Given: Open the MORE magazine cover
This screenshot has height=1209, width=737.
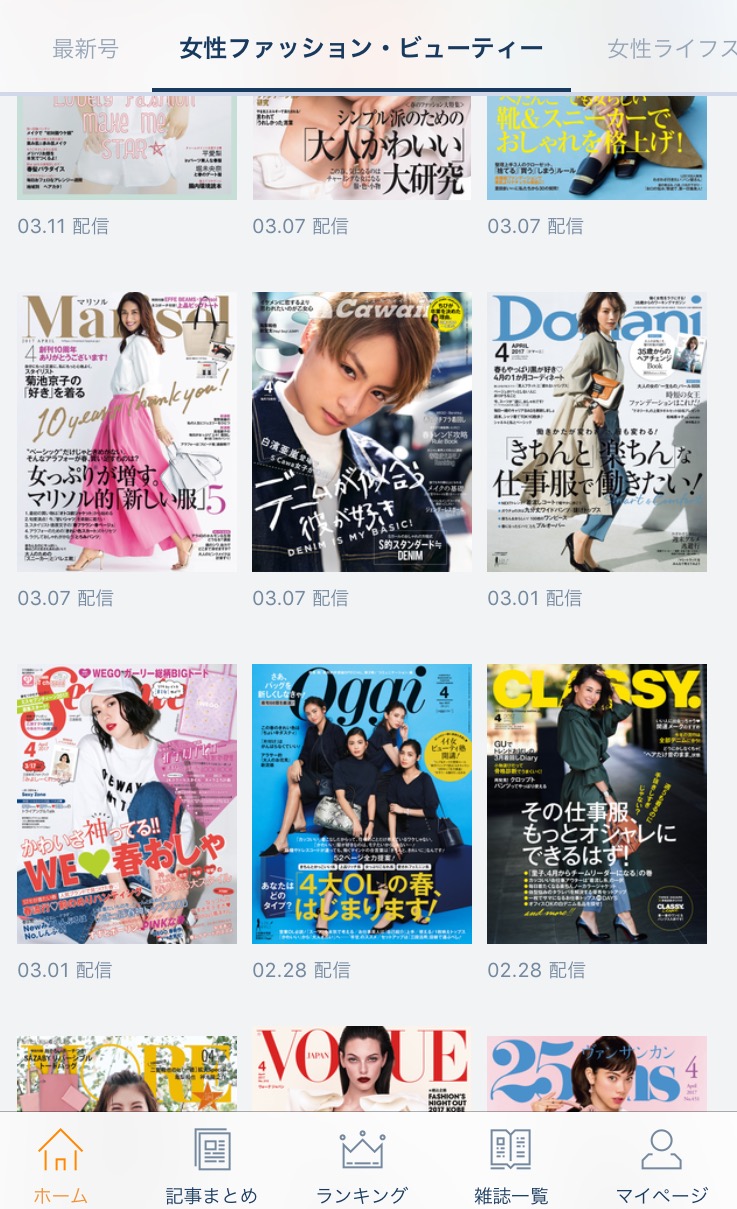Looking at the screenshot, I should pyautogui.click(x=127, y=1073).
